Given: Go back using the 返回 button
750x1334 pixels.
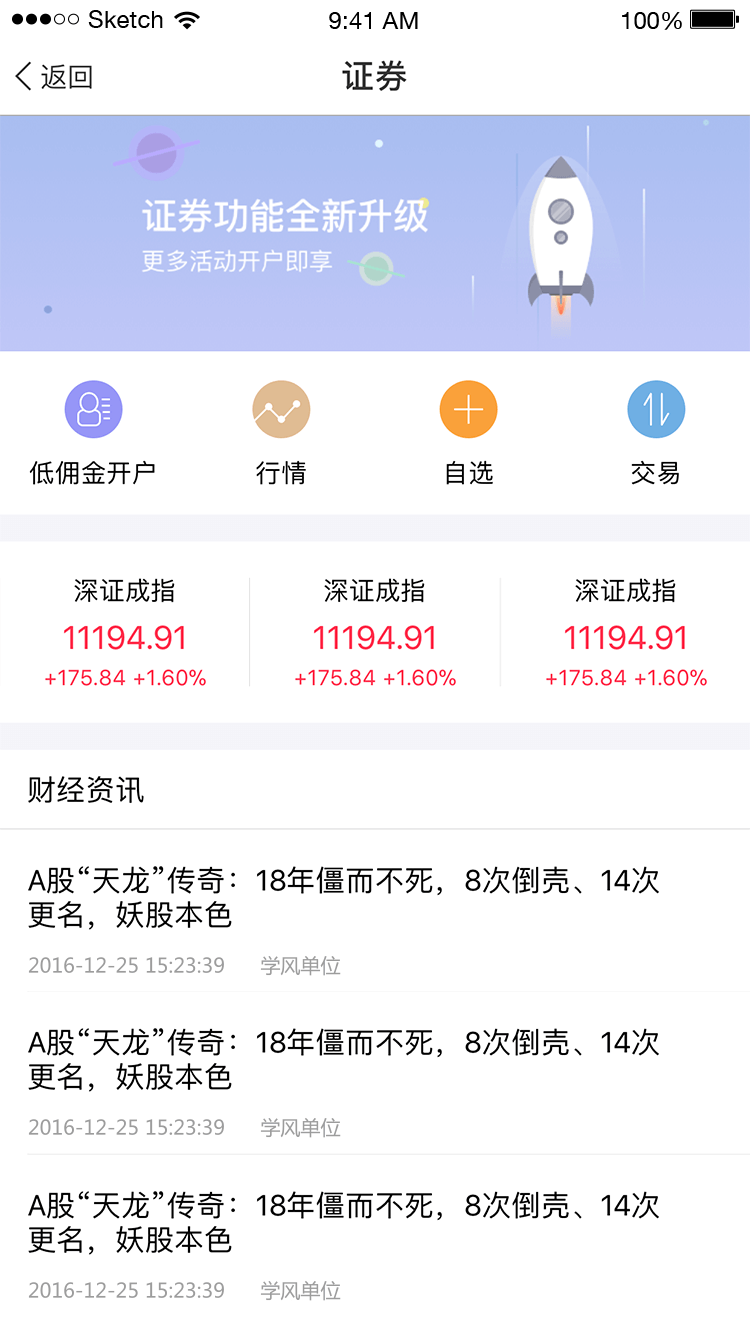Looking at the screenshot, I should pos(54,77).
